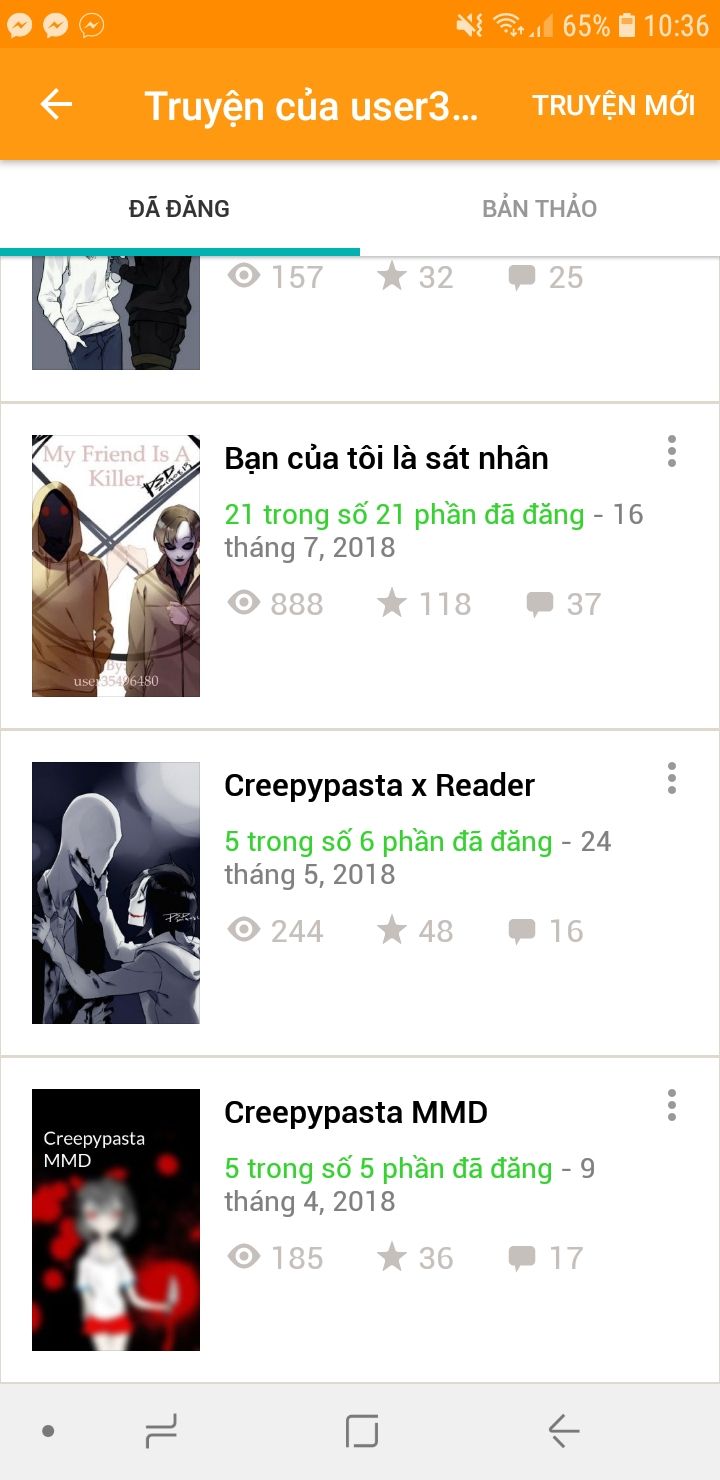This screenshot has height=1480, width=720.
Task: Switch to the BẢN THẢO tab
Action: pos(540,208)
